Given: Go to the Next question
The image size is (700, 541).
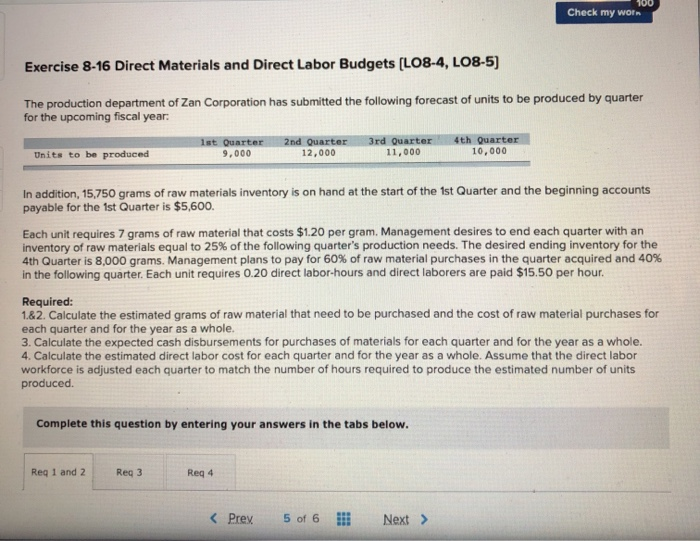Looking at the screenshot, I should click(x=404, y=519).
